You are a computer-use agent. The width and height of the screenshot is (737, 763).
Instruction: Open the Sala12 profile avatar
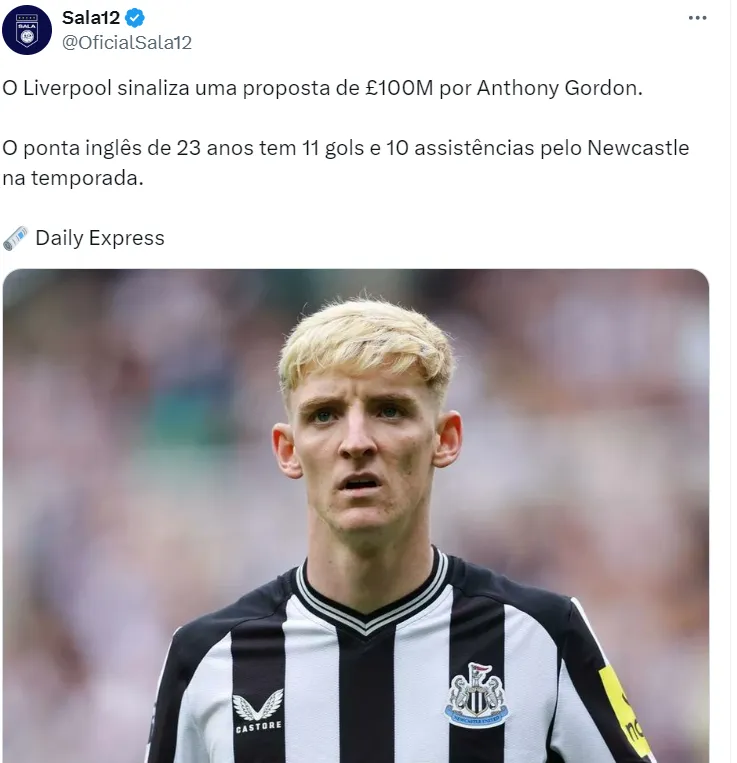point(27,29)
